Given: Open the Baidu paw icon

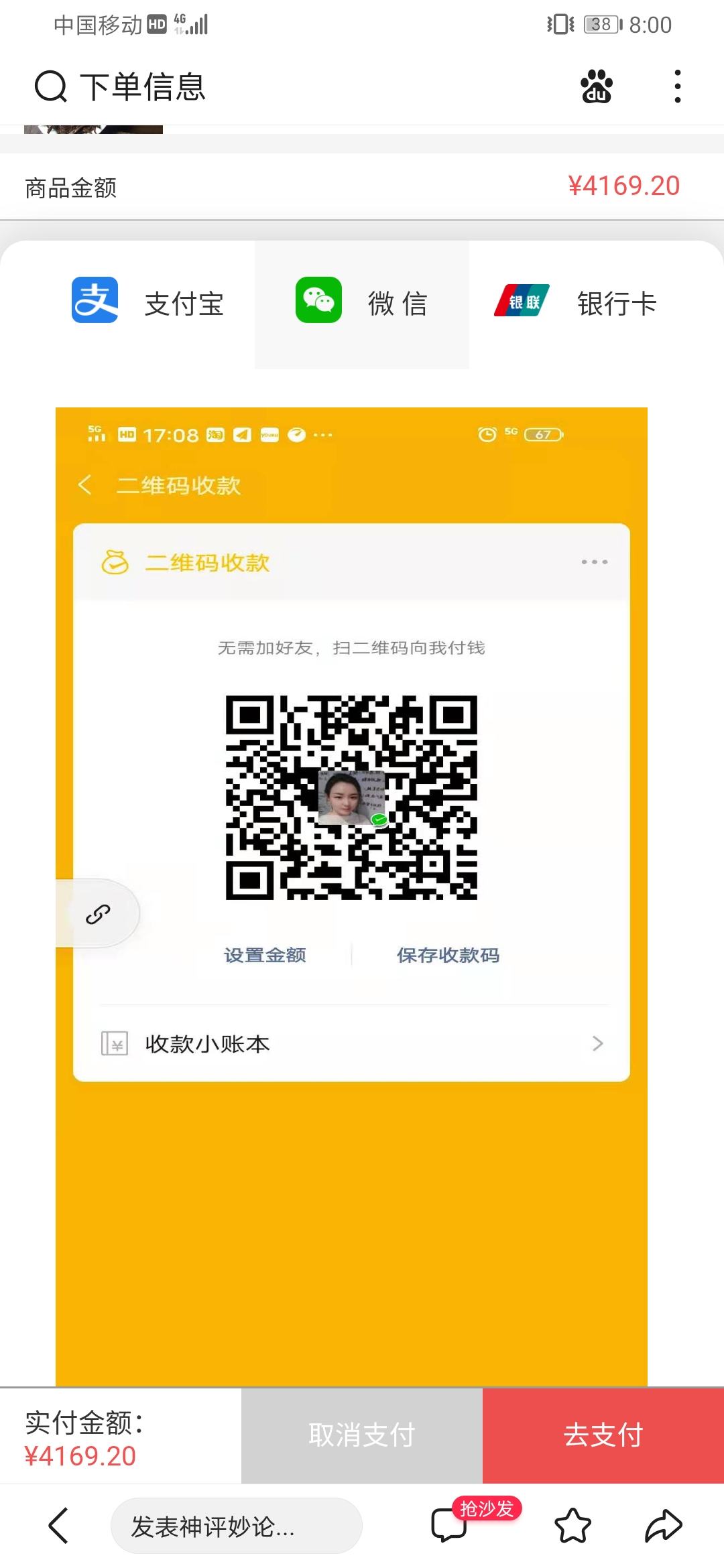Looking at the screenshot, I should 596,86.
